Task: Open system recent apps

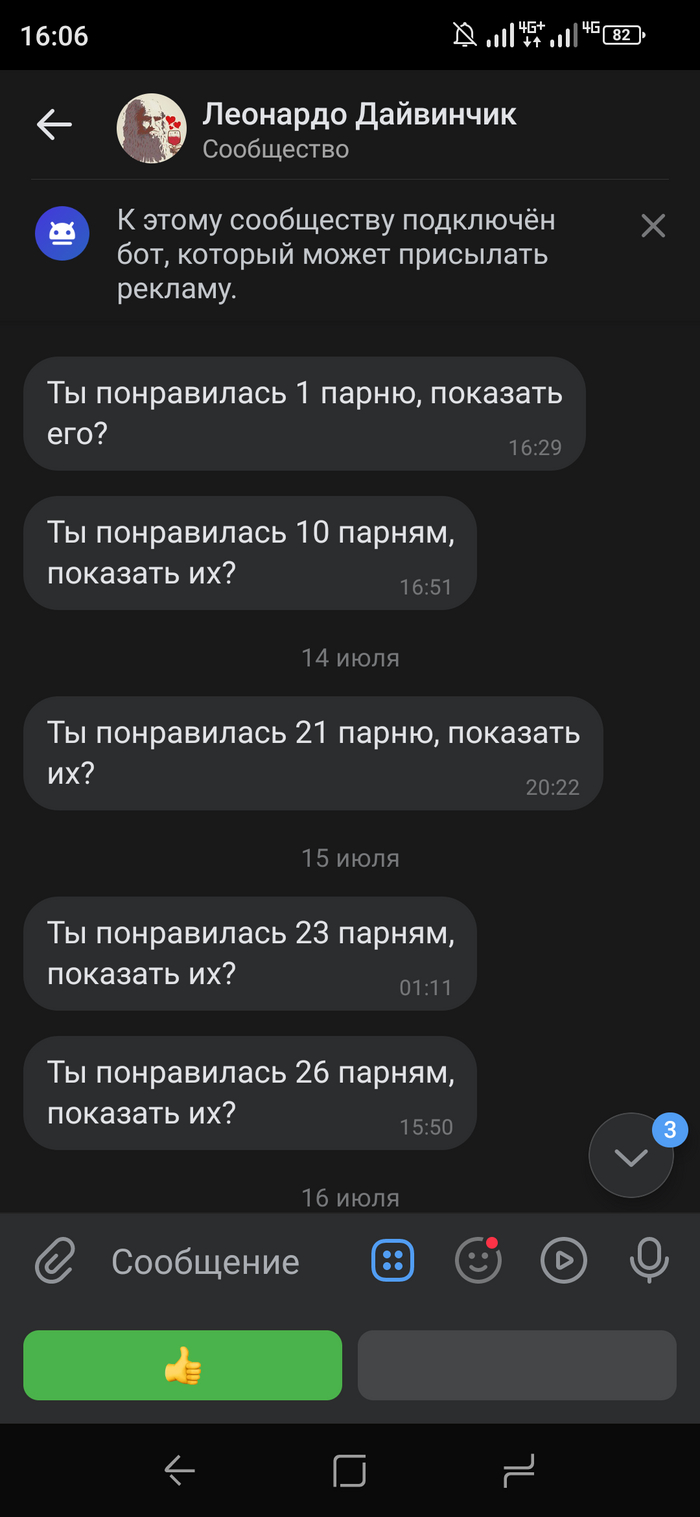Action: [519, 1470]
